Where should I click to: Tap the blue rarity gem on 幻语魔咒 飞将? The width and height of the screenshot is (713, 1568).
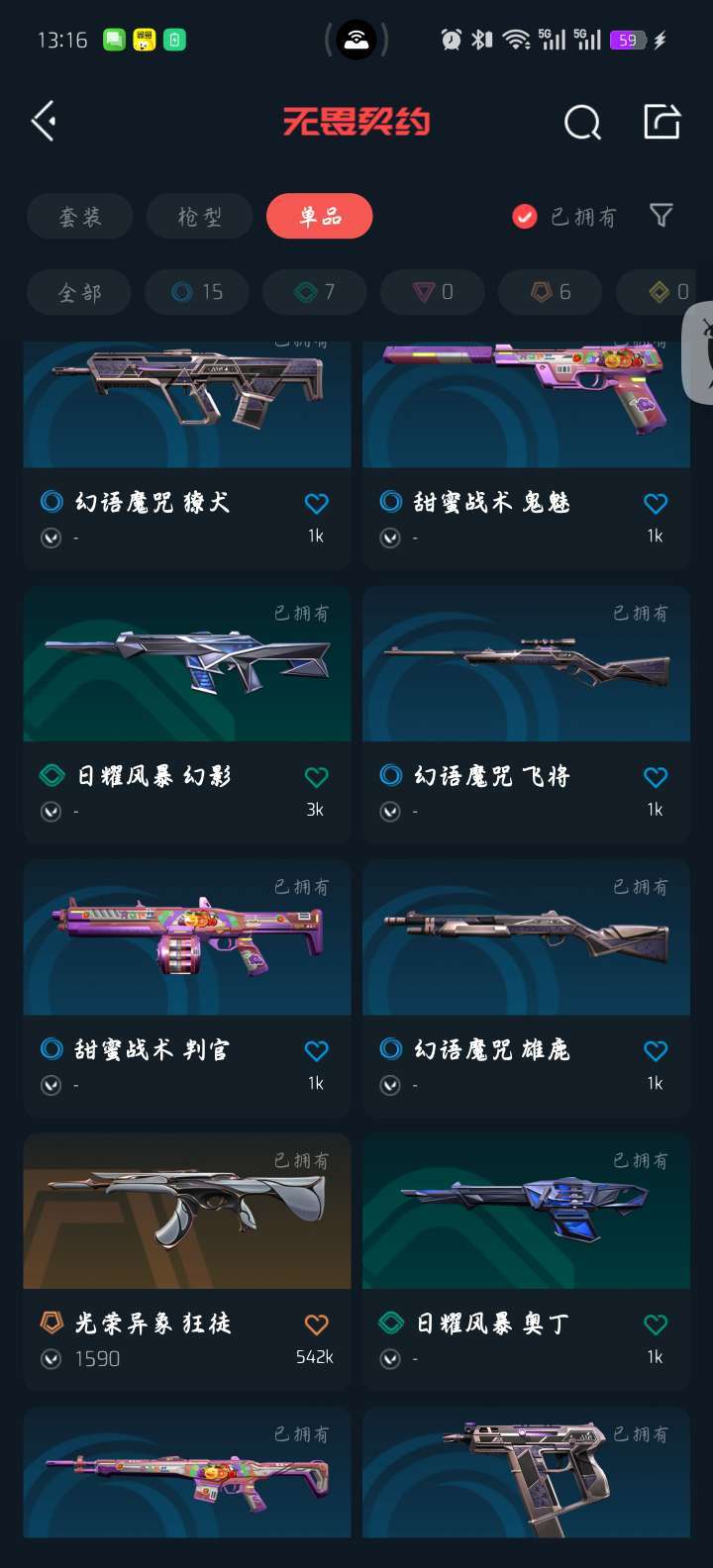(390, 777)
